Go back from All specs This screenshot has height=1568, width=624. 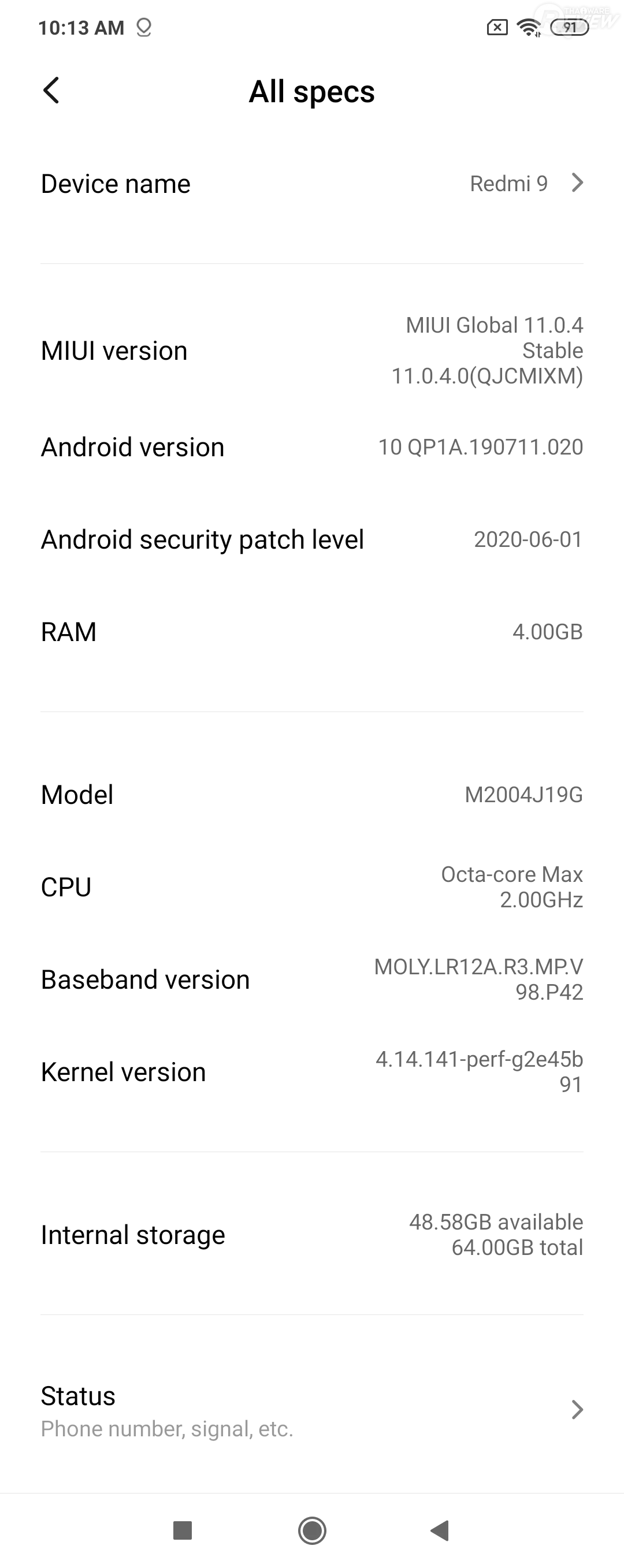[52, 91]
